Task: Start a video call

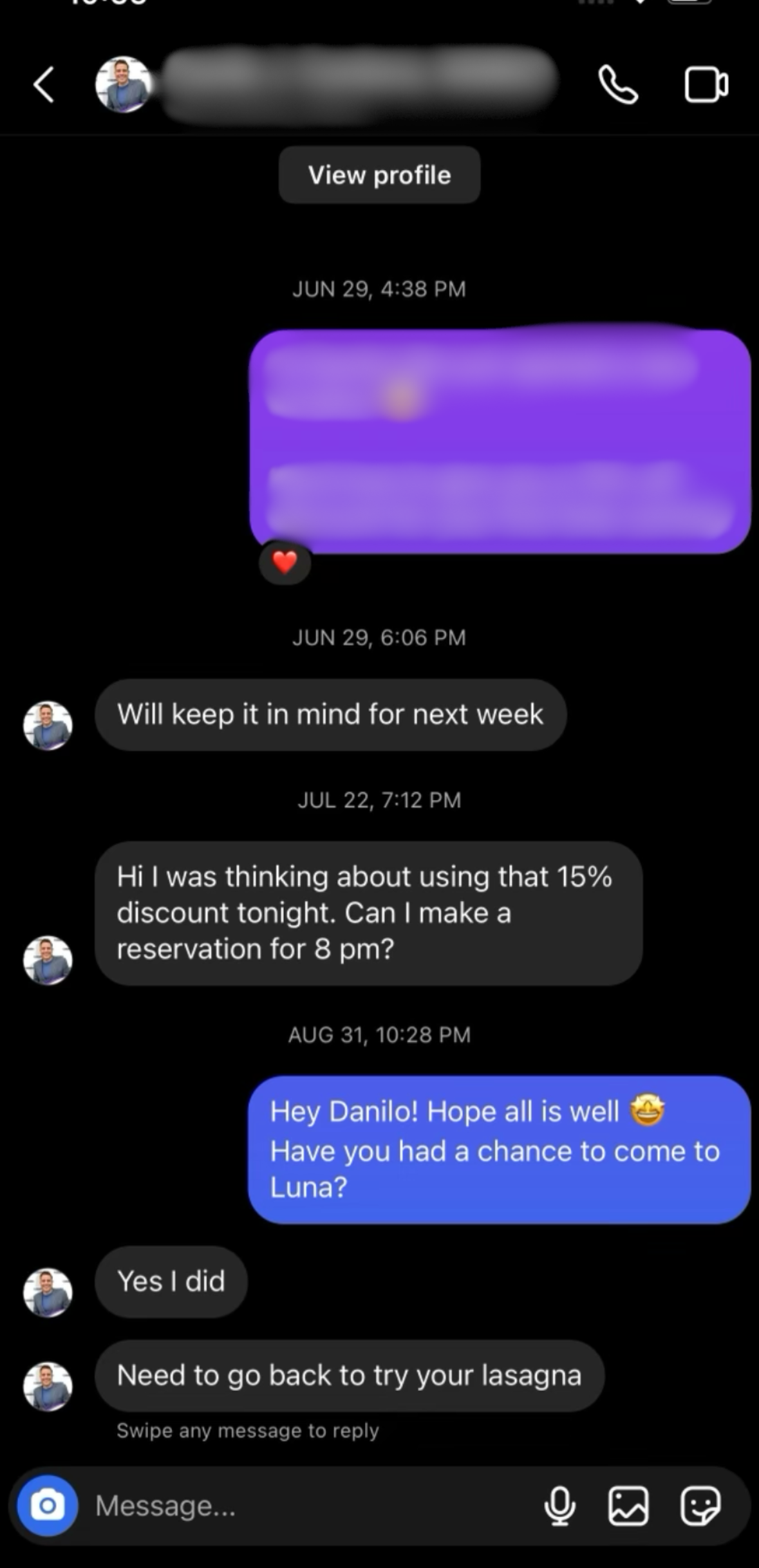Action: [x=706, y=85]
